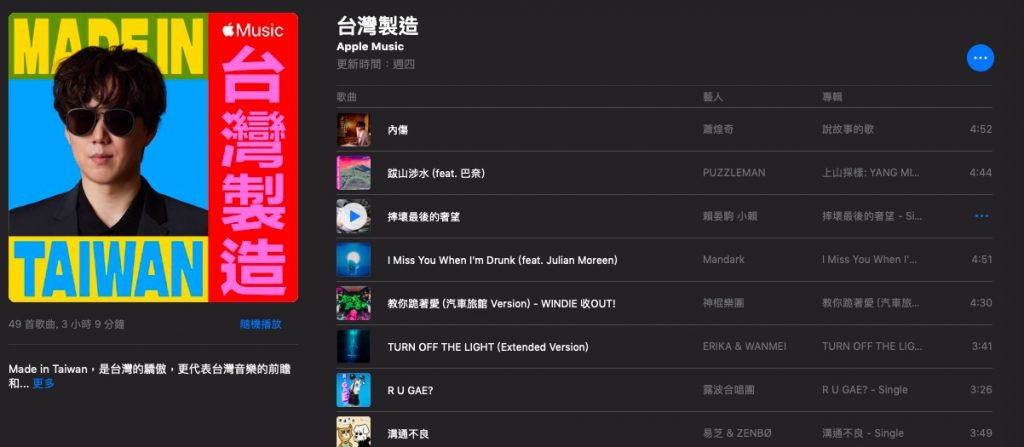Play the song 摔壞最後的奢望
The image size is (1024, 447).
click(x=353, y=216)
